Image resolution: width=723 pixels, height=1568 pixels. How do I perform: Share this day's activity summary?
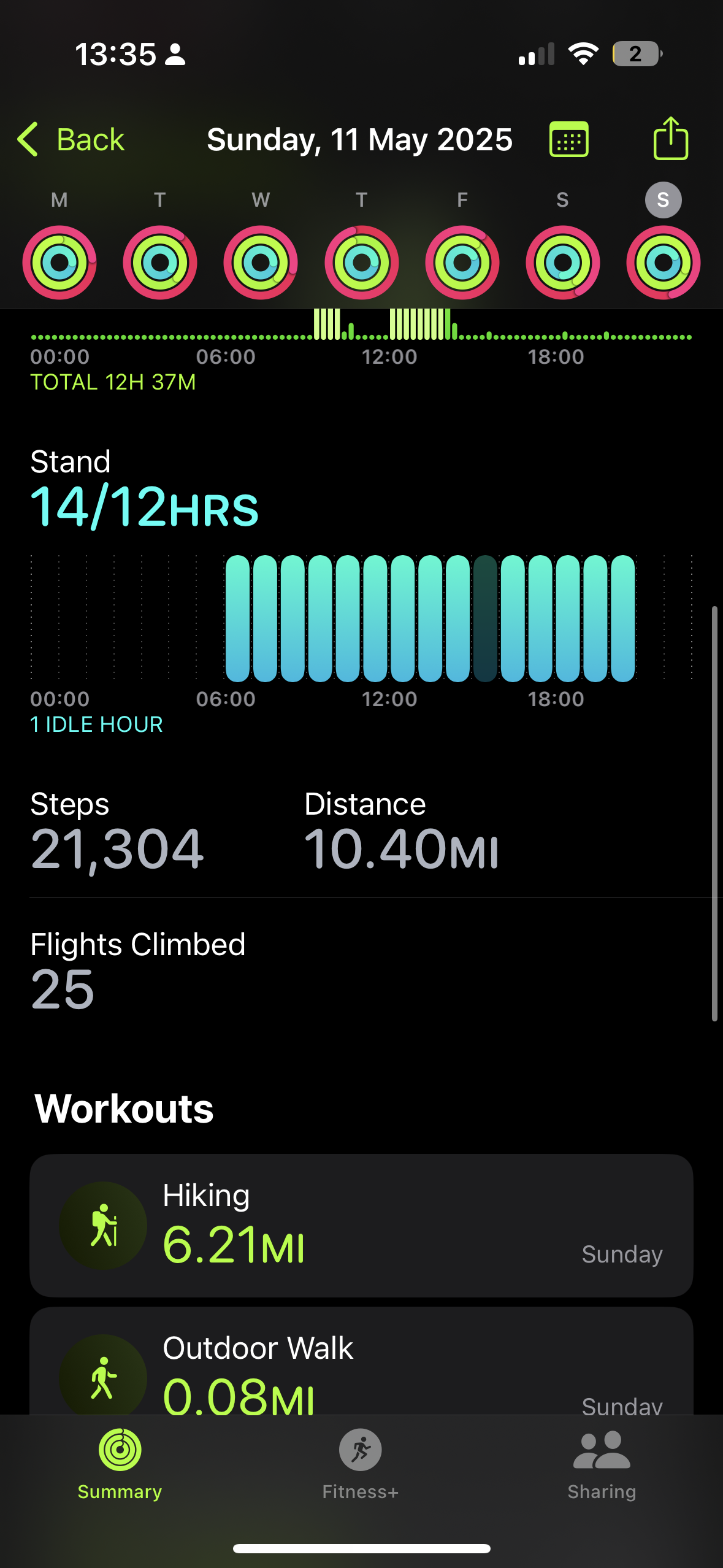[670, 139]
